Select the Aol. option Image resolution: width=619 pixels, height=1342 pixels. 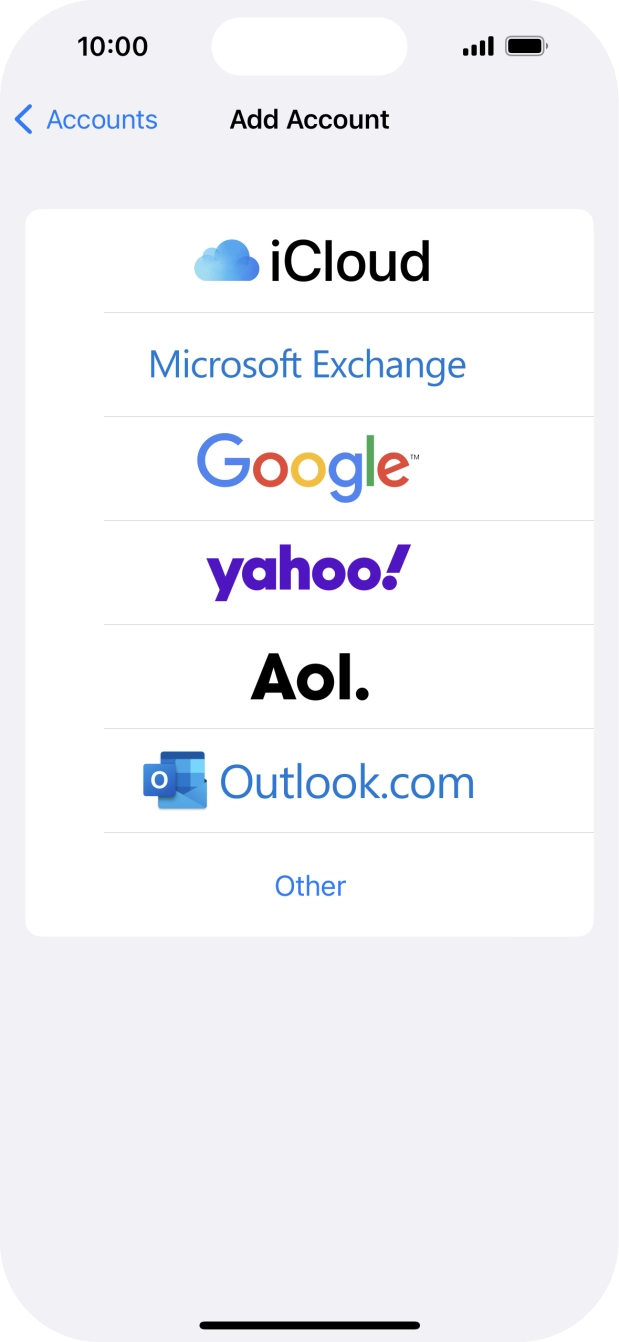click(309, 677)
